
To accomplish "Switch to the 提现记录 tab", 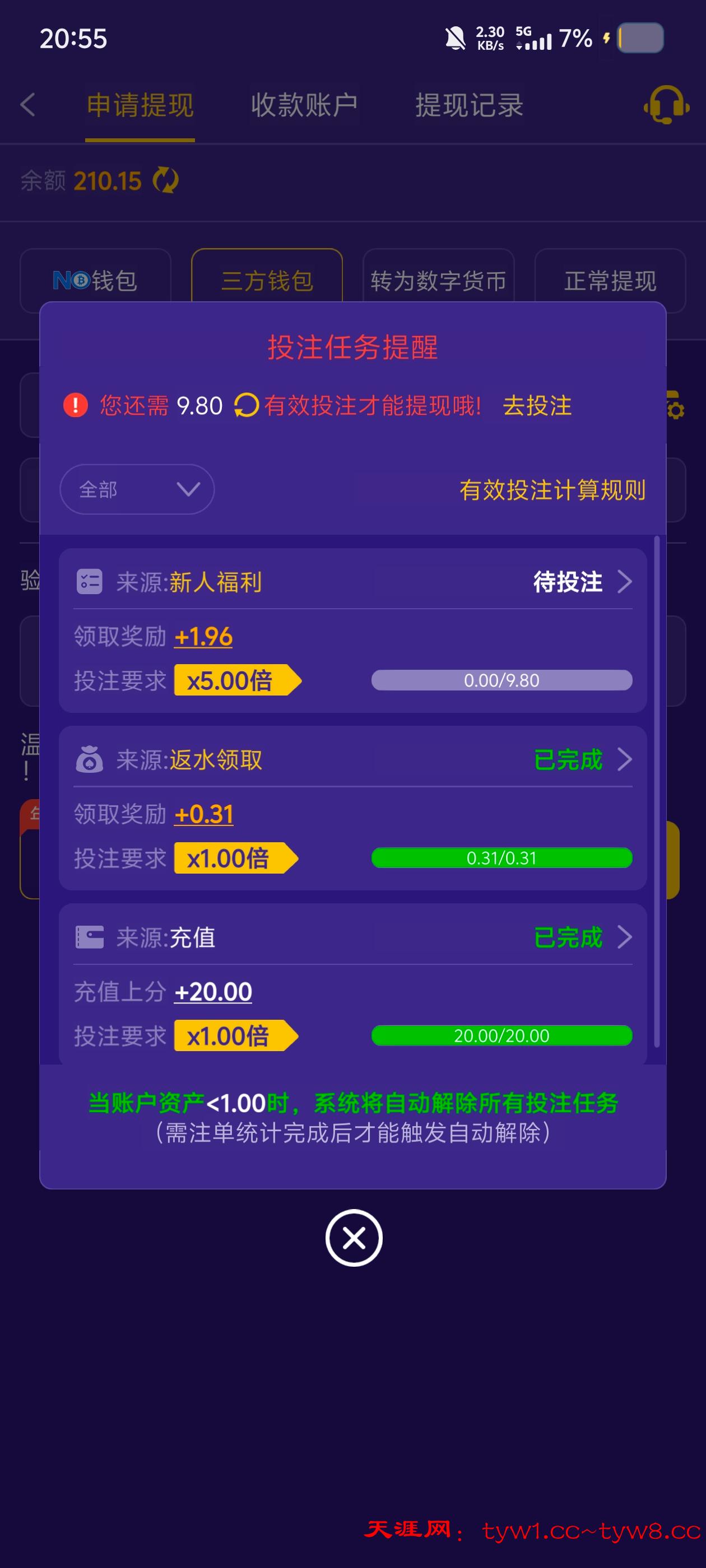I will pyautogui.click(x=468, y=105).
